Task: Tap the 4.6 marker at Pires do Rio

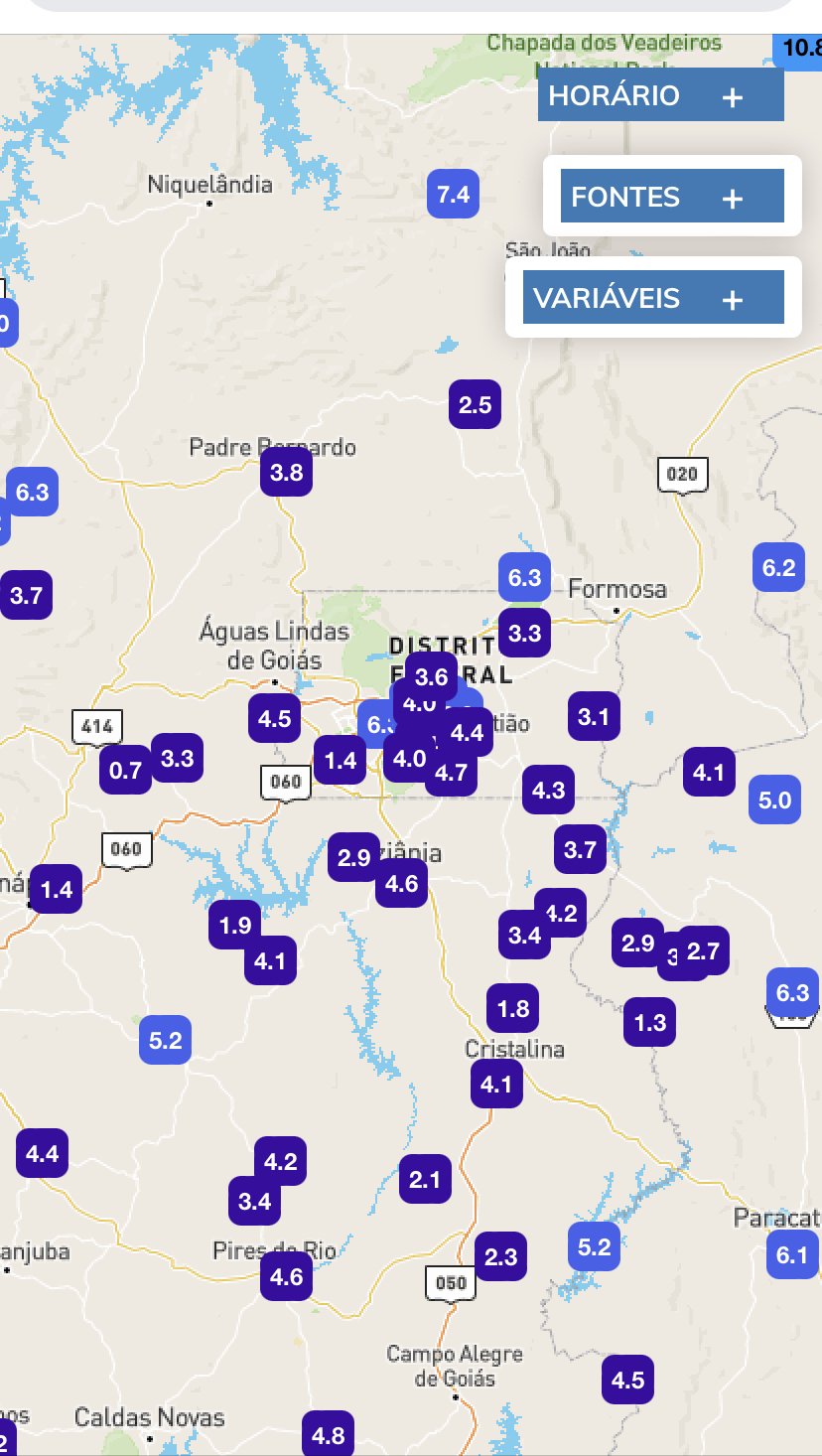Action: pos(287,1275)
